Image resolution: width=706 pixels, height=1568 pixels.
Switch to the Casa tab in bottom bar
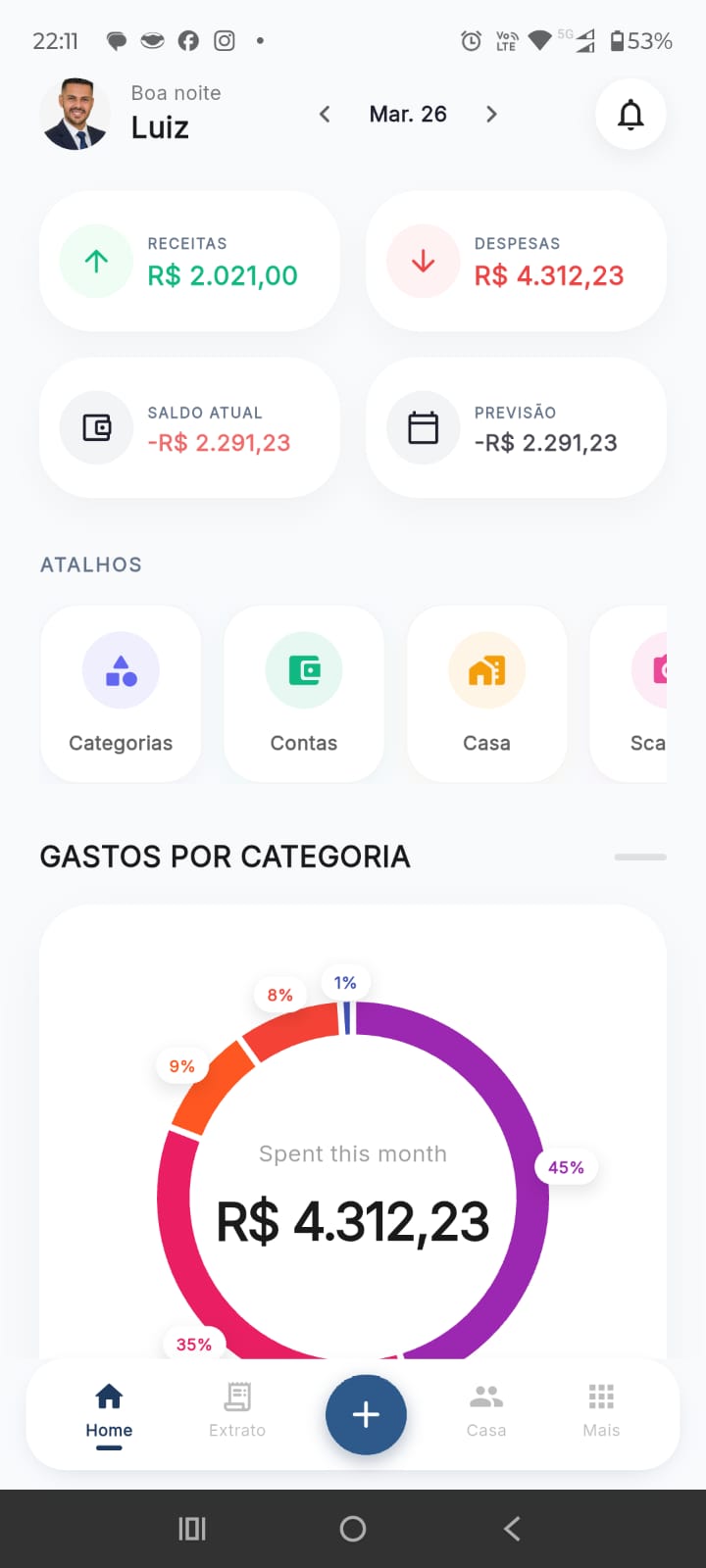point(486,1411)
